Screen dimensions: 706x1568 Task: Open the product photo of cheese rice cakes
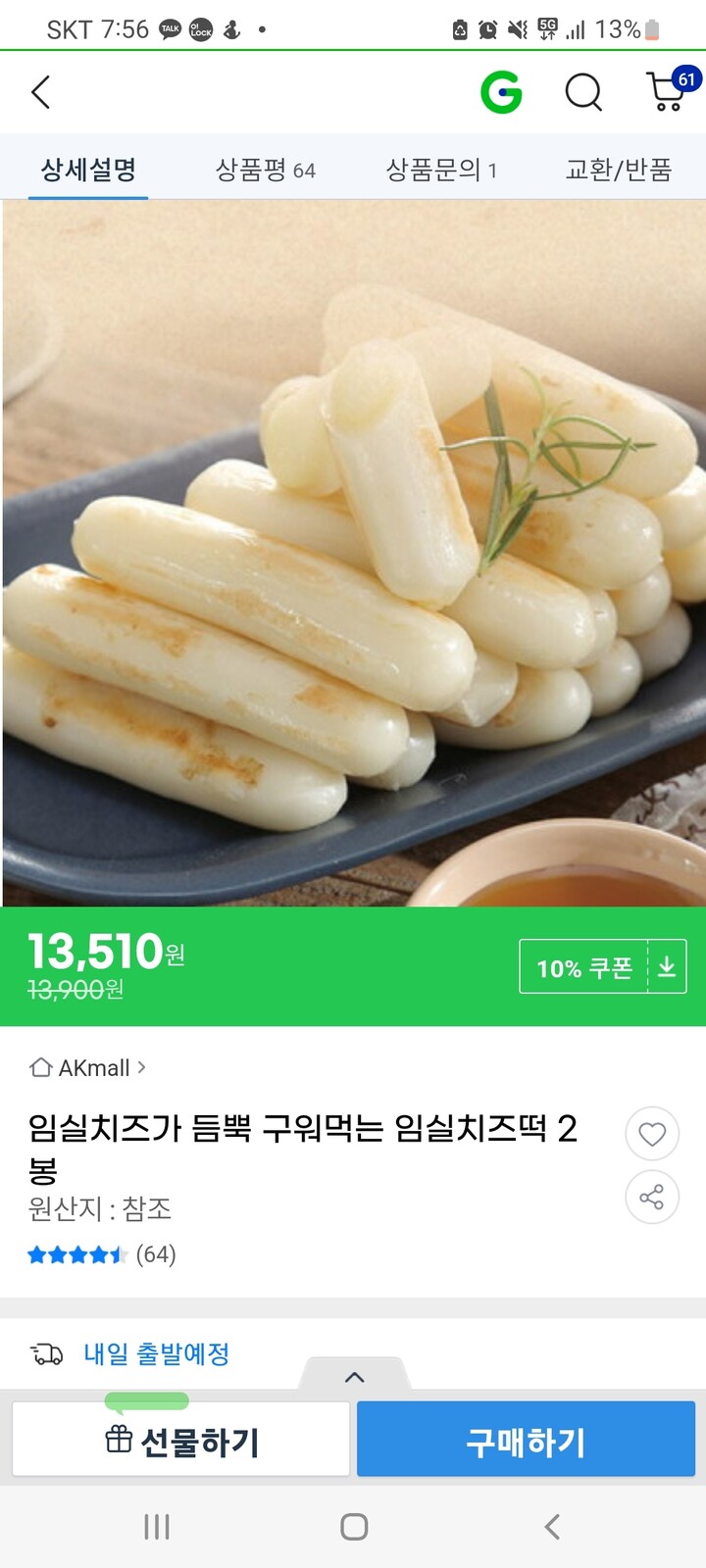click(x=353, y=554)
